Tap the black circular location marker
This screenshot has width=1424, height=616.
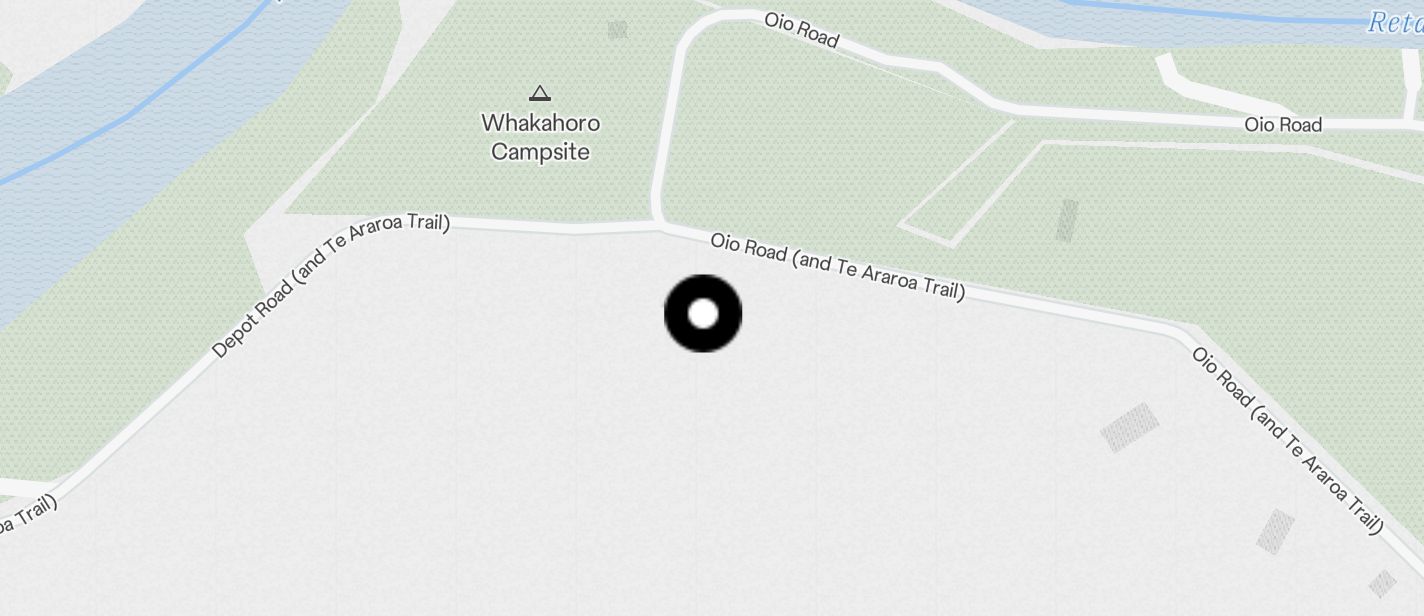click(x=703, y=313)
